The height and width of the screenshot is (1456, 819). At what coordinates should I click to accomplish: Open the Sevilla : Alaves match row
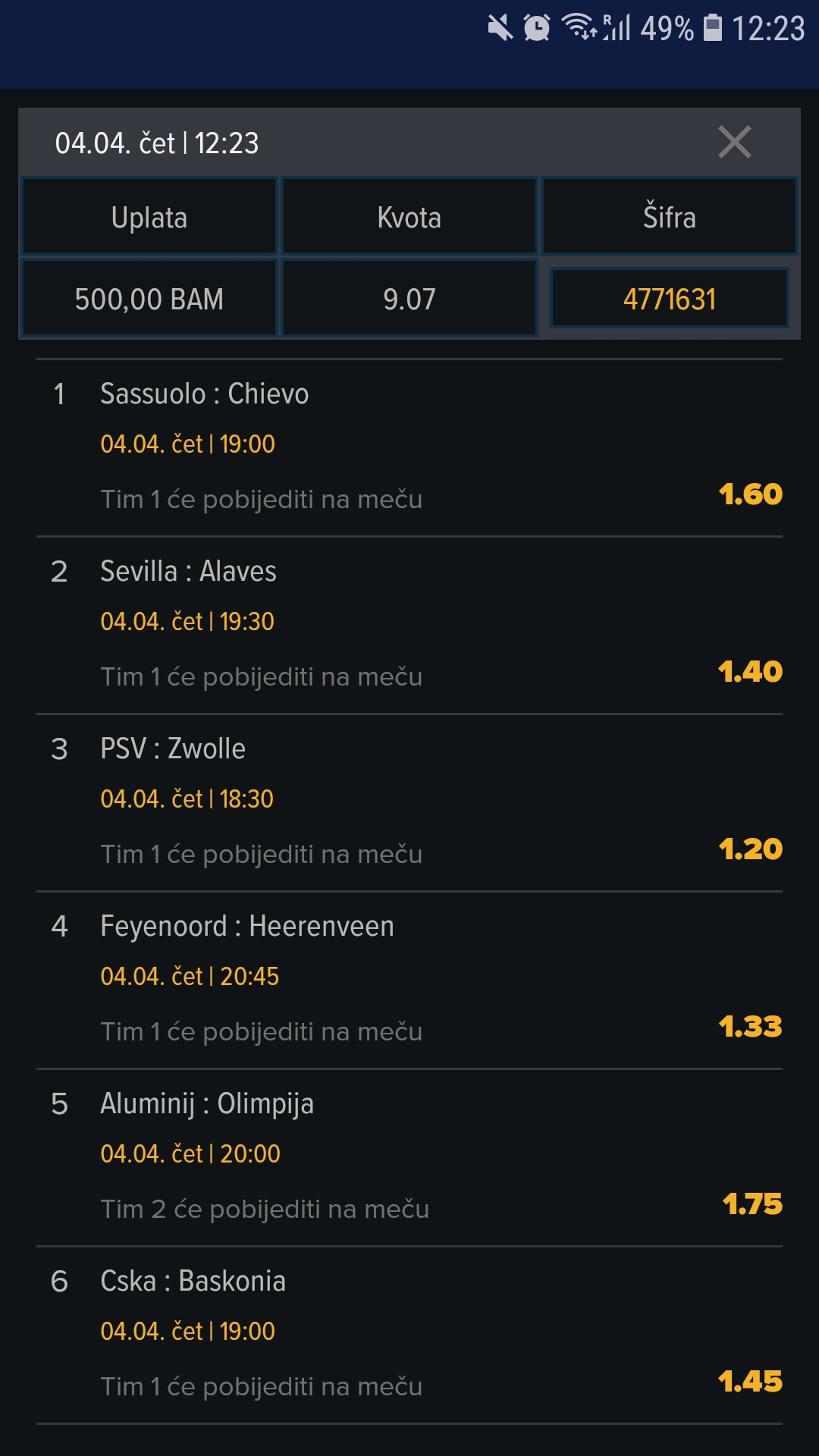409,626
